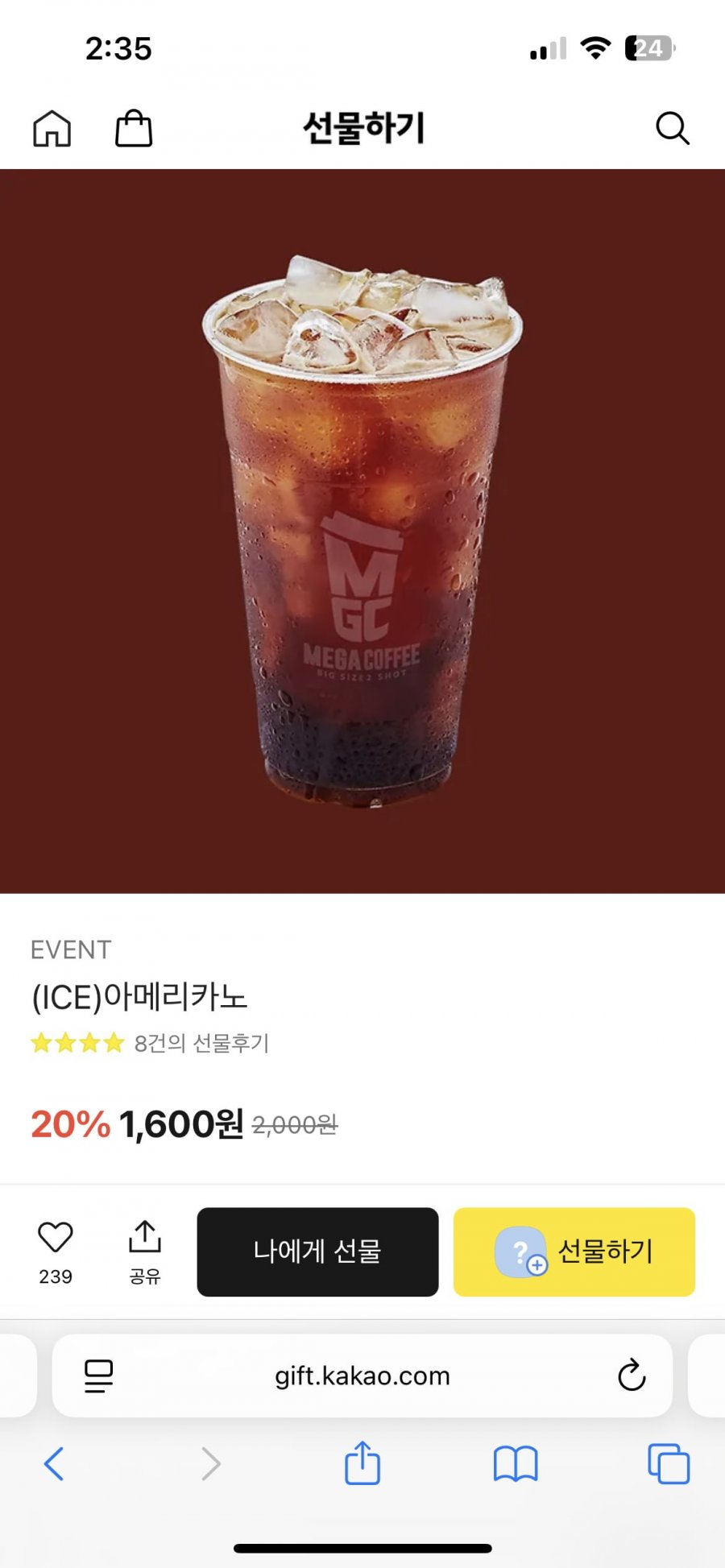Viewport: 725px width, 1568px height.
Task: Tap the yellow 선물하기 button
Action: (x=574, y=1251)
